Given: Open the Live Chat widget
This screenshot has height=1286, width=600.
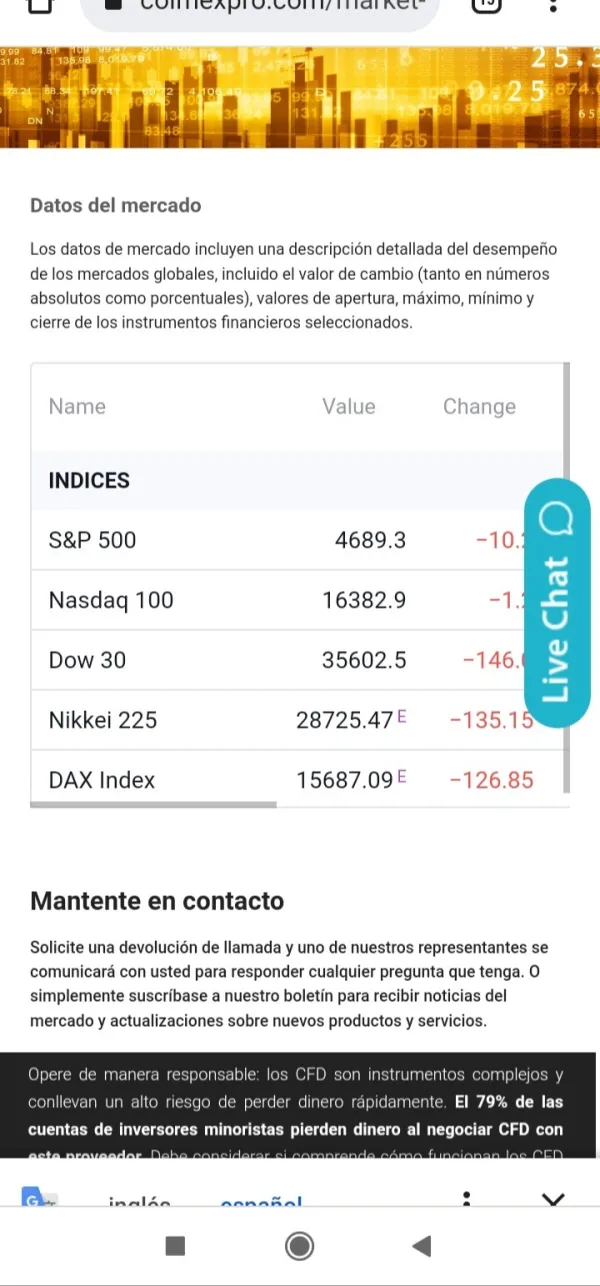Looking at the screenshot, I should point(558,602).
